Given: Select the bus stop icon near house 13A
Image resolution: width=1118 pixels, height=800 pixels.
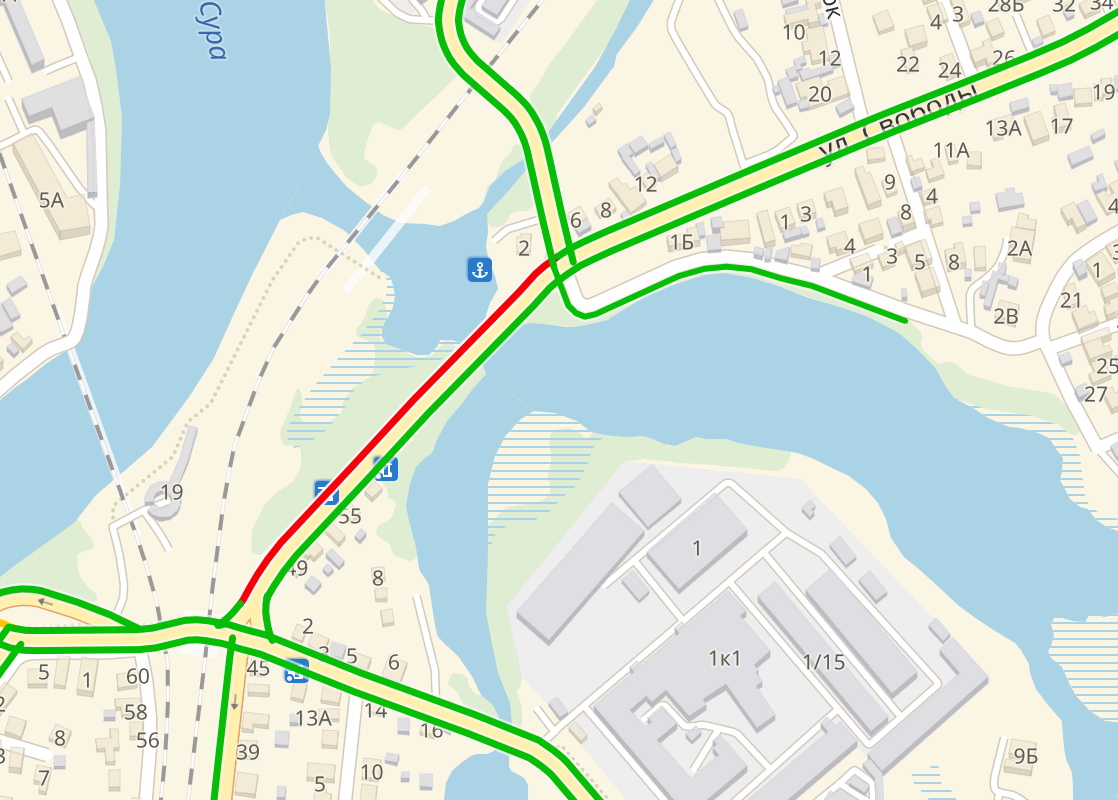Looking at the screenshot, I should coord(295,671).
